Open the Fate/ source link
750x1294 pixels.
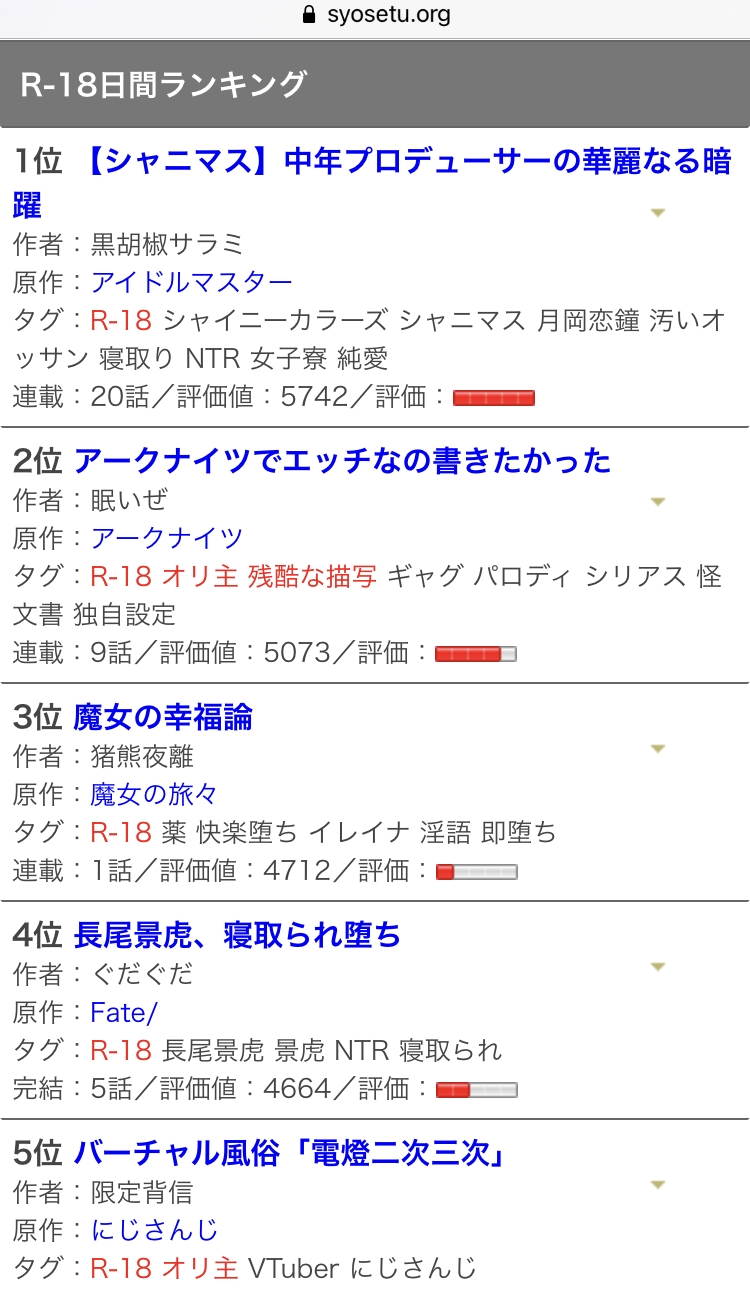point(124,1012)
